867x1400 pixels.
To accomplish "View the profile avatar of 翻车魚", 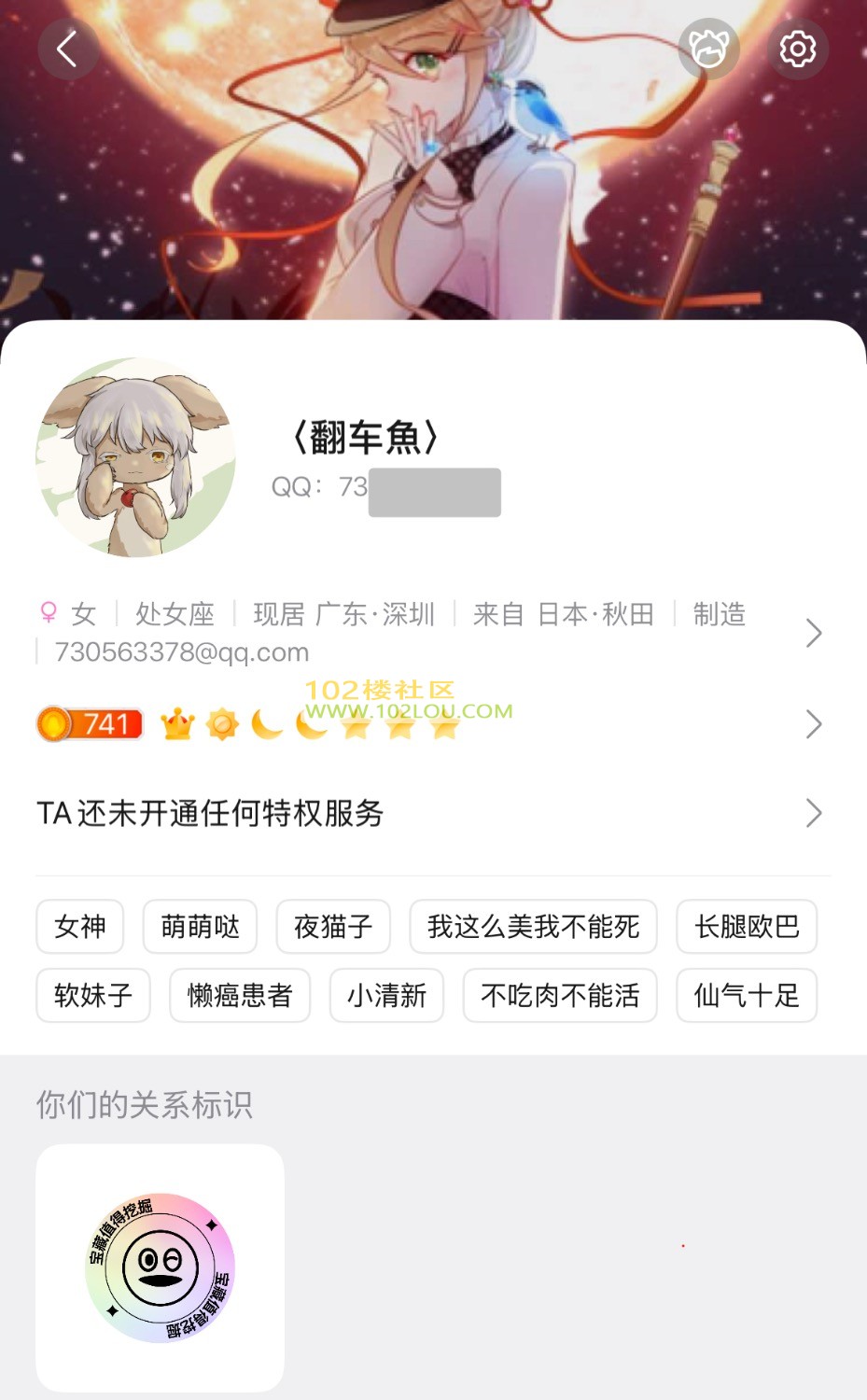I will [136, 457].
